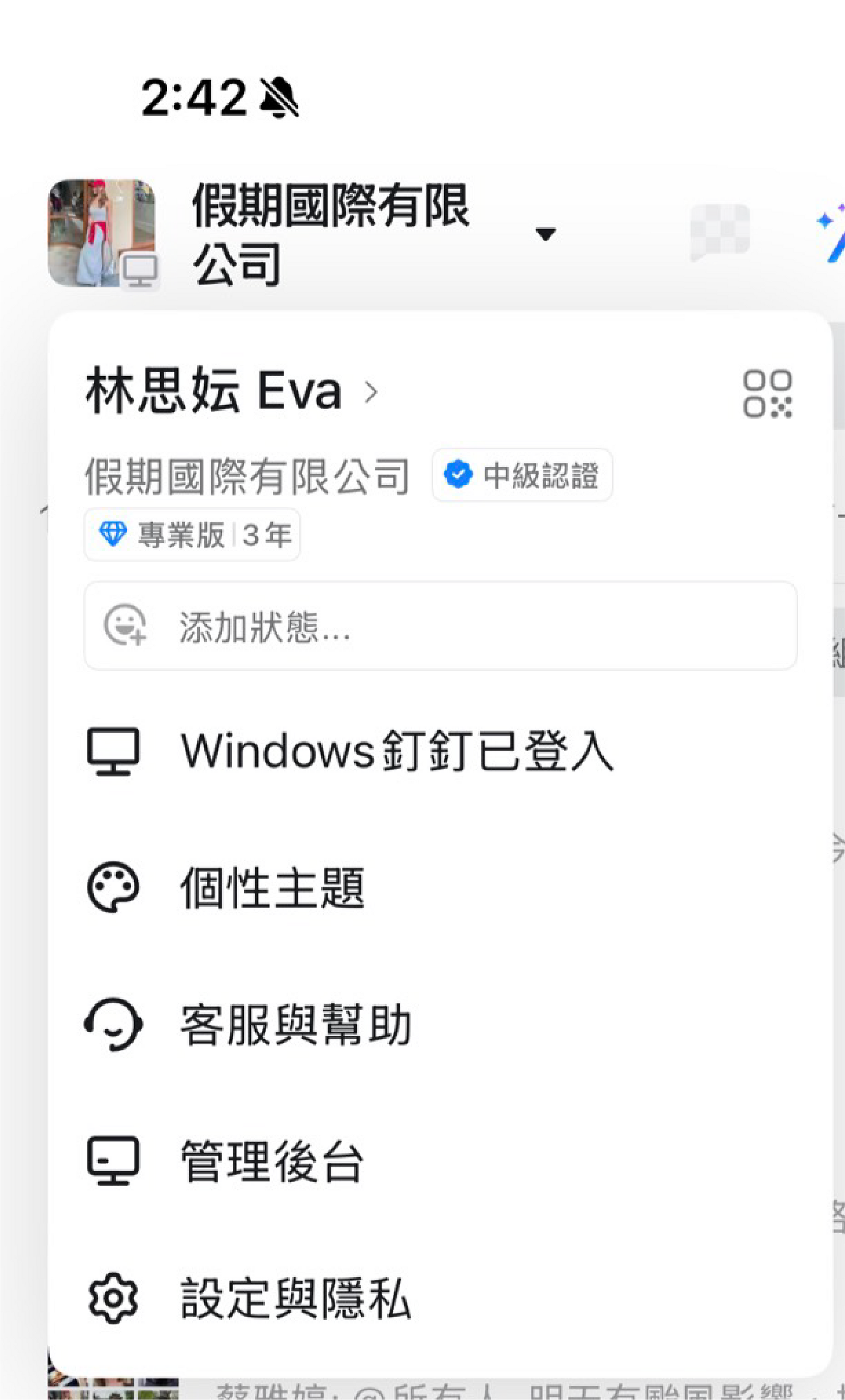Tap the 添加狀態 status field
The width and height of the screenshot is (845, 1400).
(440, 626)
